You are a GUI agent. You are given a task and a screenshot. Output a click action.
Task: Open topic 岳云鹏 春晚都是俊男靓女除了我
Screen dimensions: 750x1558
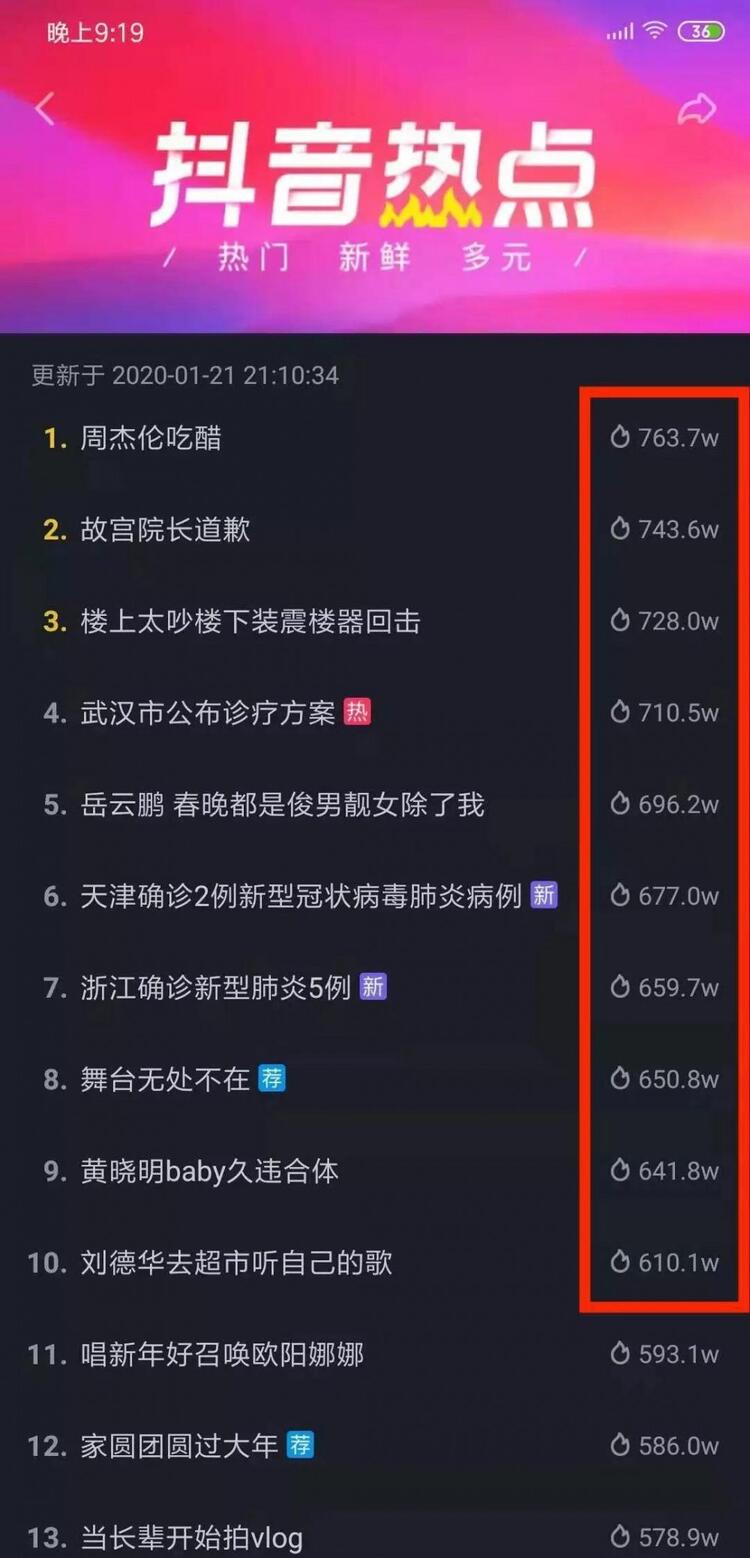(x=282, y=805)
